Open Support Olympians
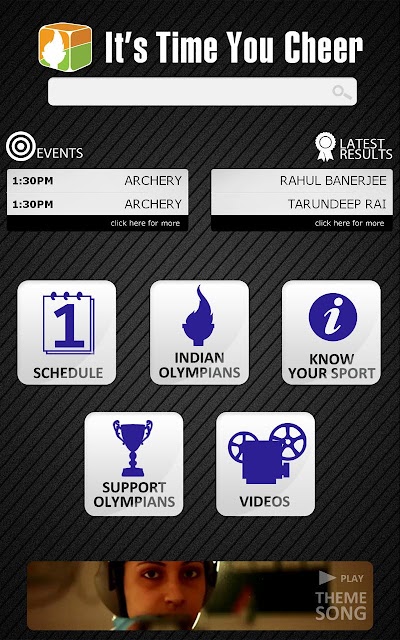The width and height of the screenshot is (400, 640). coord(134,464)
